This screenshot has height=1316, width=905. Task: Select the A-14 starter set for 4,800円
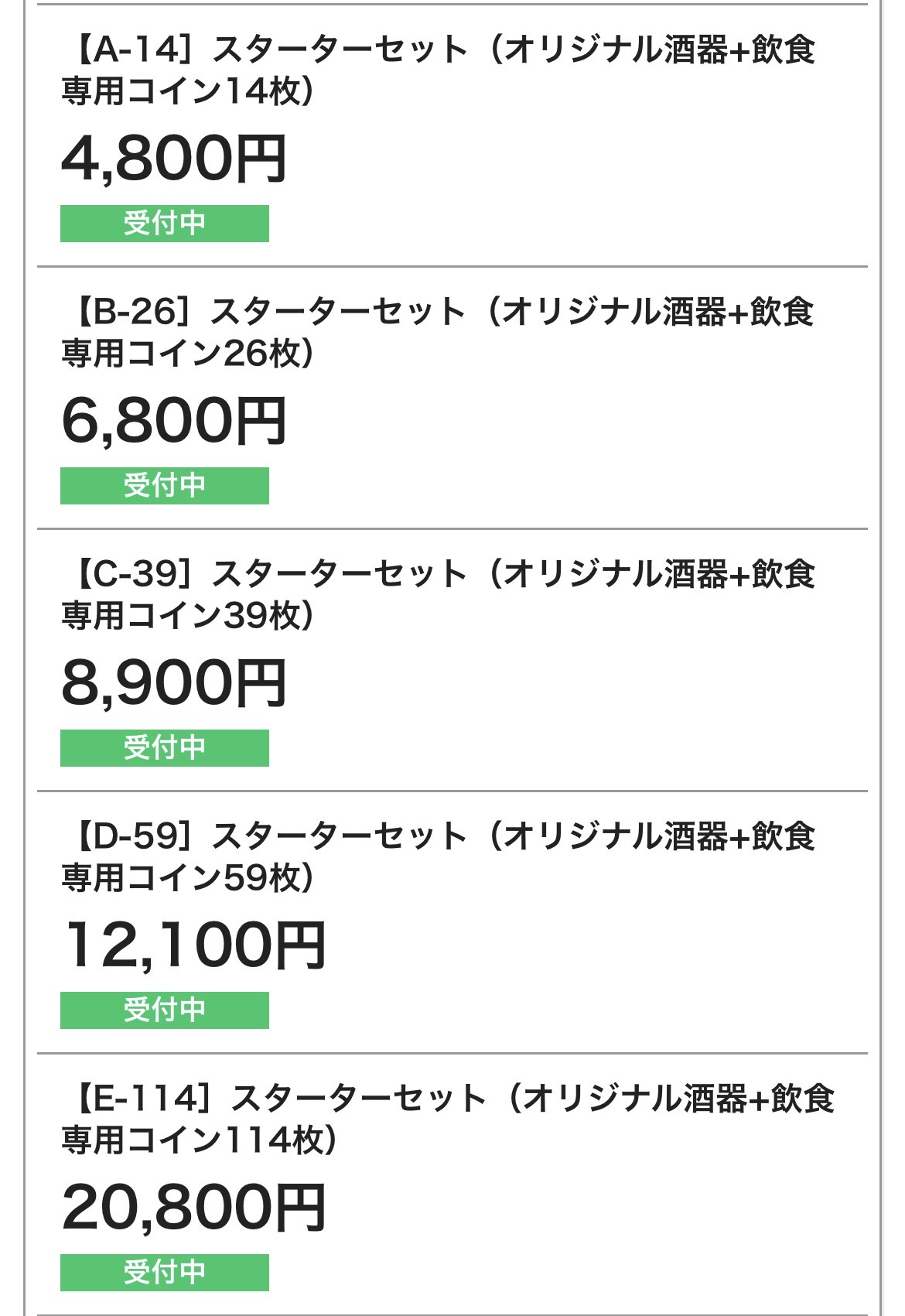point(437,70)
